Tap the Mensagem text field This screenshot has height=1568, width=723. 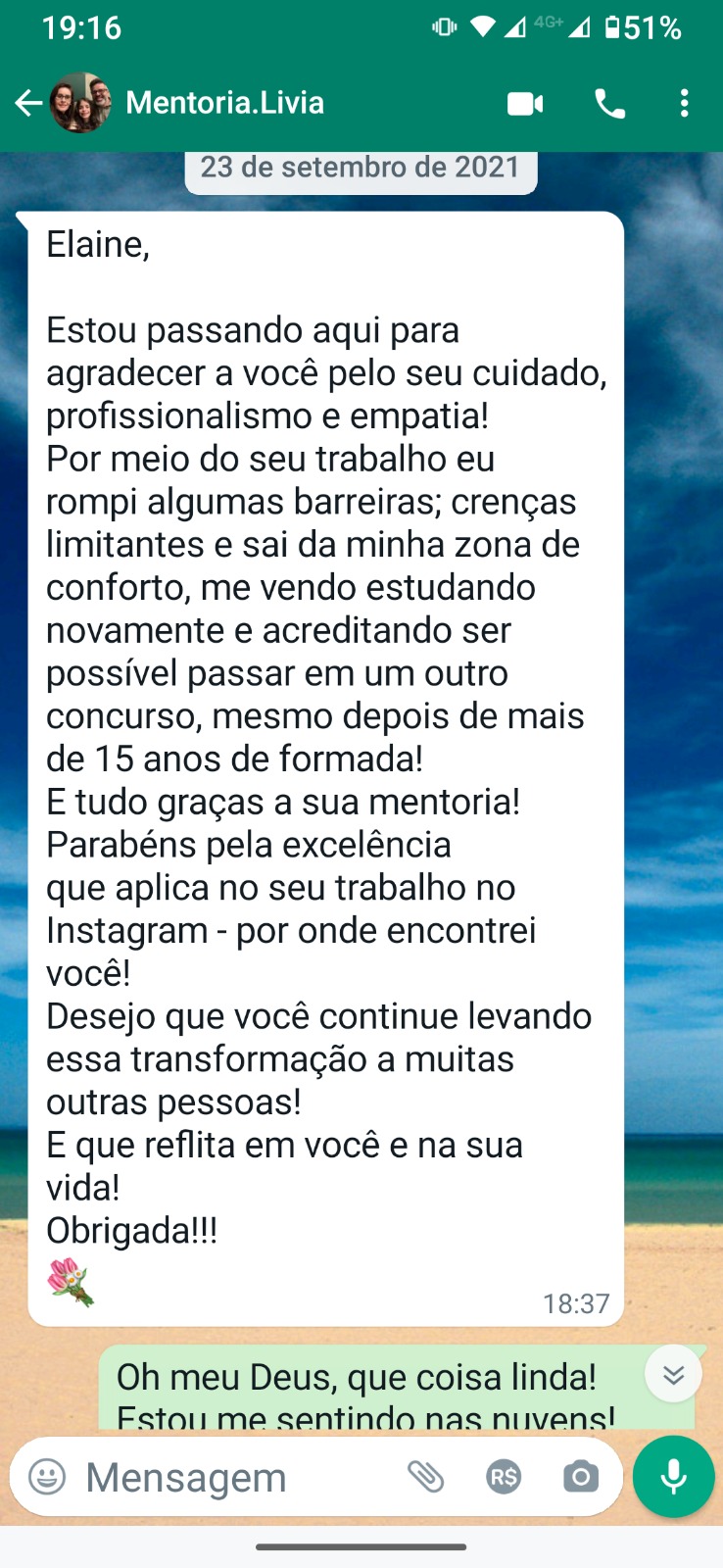click(x=235, y=1477)
